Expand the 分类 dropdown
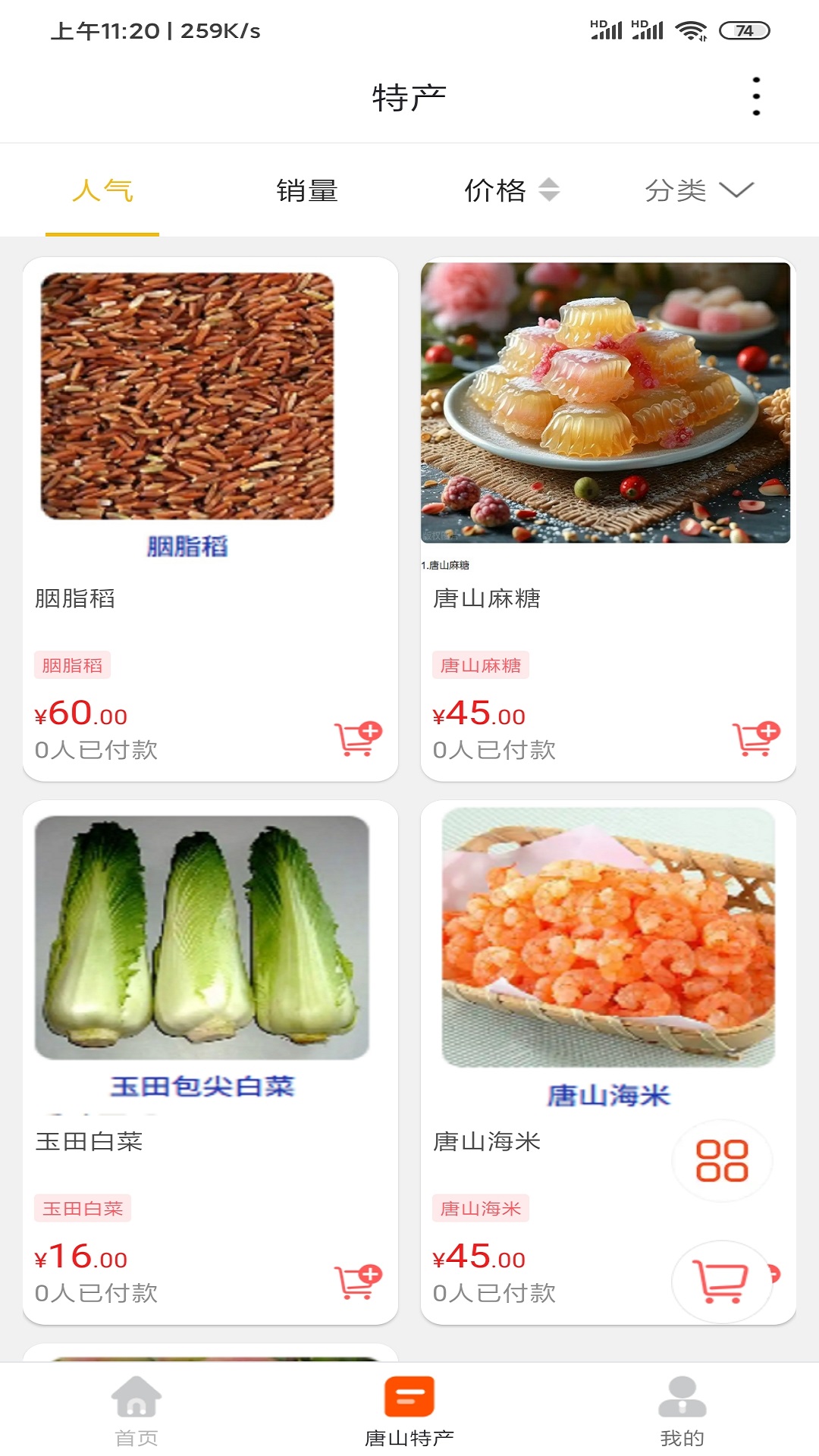The height and width of the screenshot is (1456, 819). 698,190
